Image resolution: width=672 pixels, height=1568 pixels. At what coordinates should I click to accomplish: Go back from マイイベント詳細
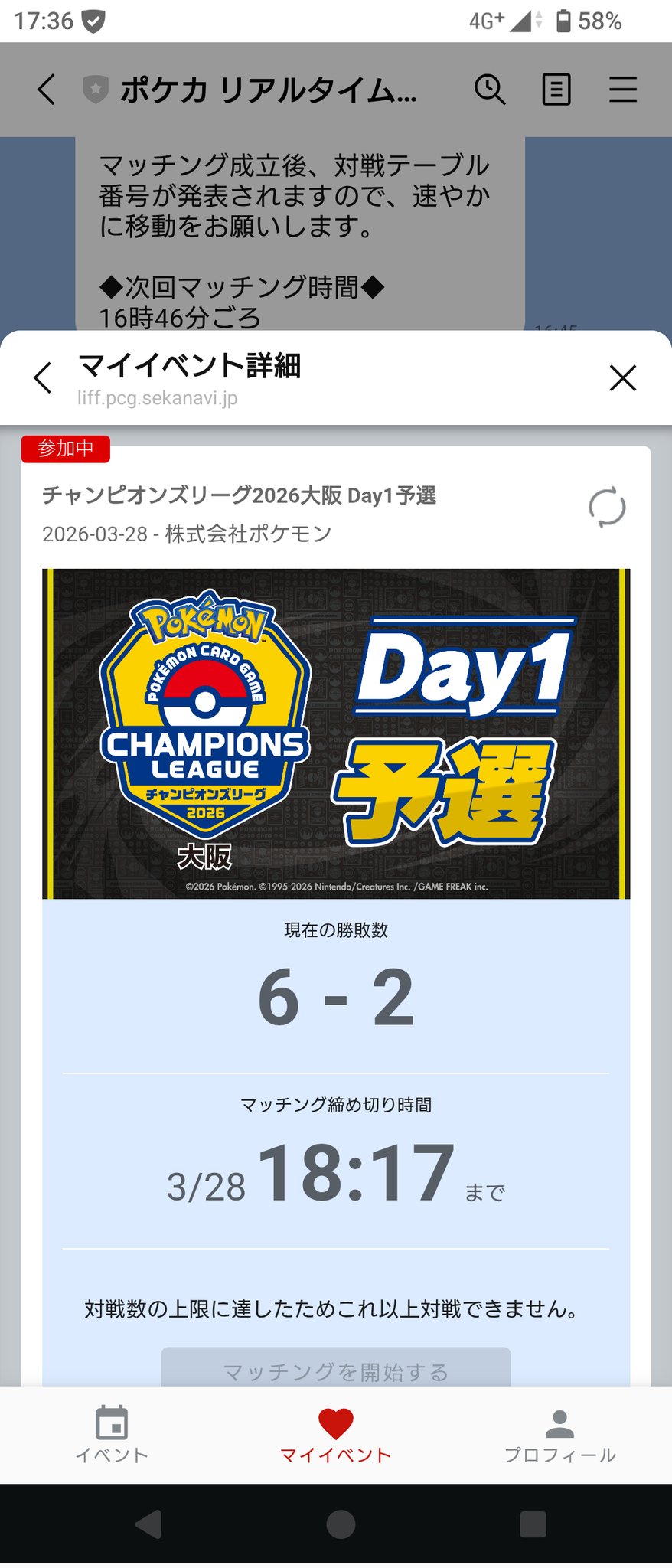[x=44, y=377]
